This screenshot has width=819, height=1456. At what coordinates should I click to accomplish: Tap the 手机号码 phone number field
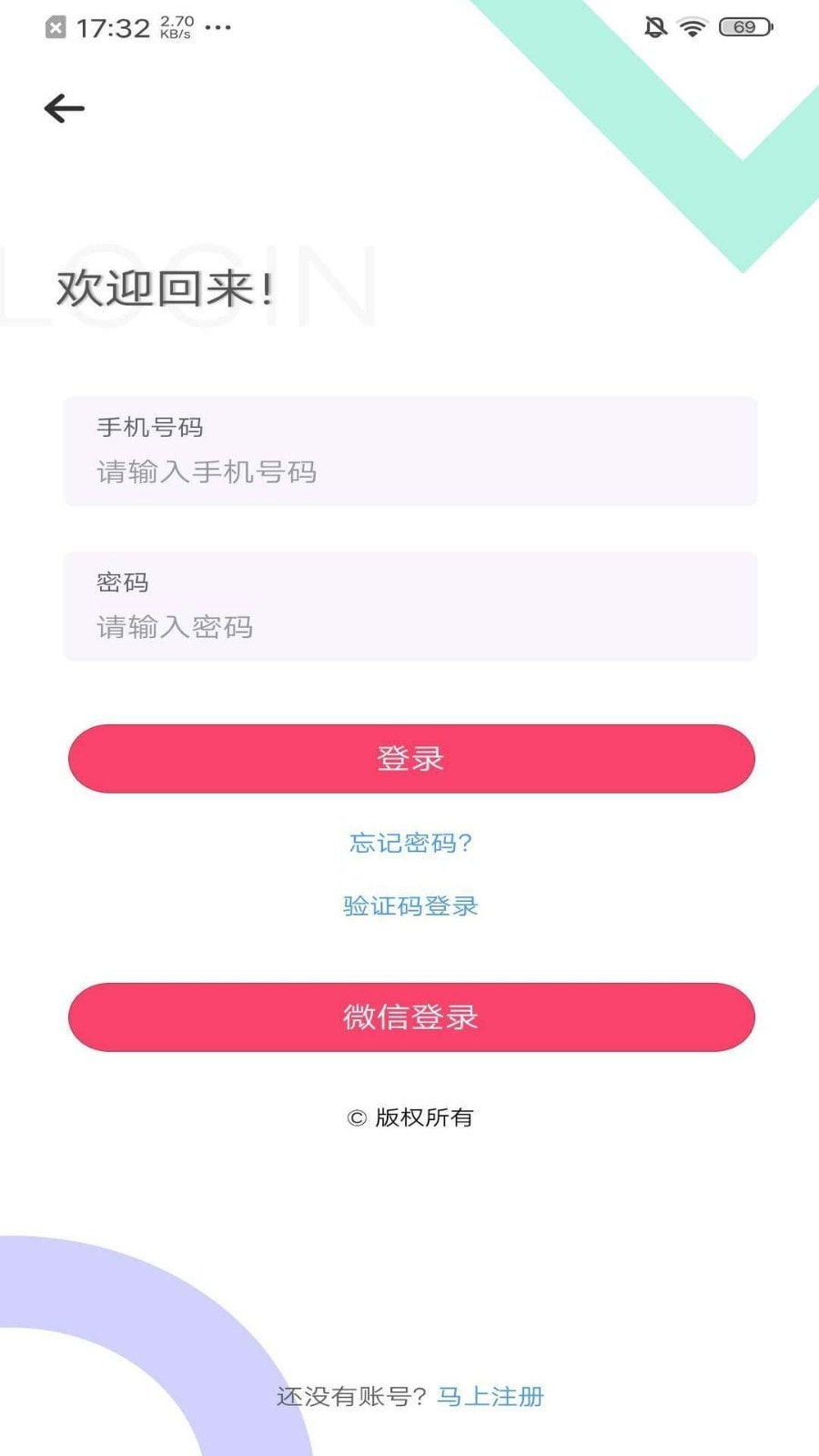[x=410, y=451]
